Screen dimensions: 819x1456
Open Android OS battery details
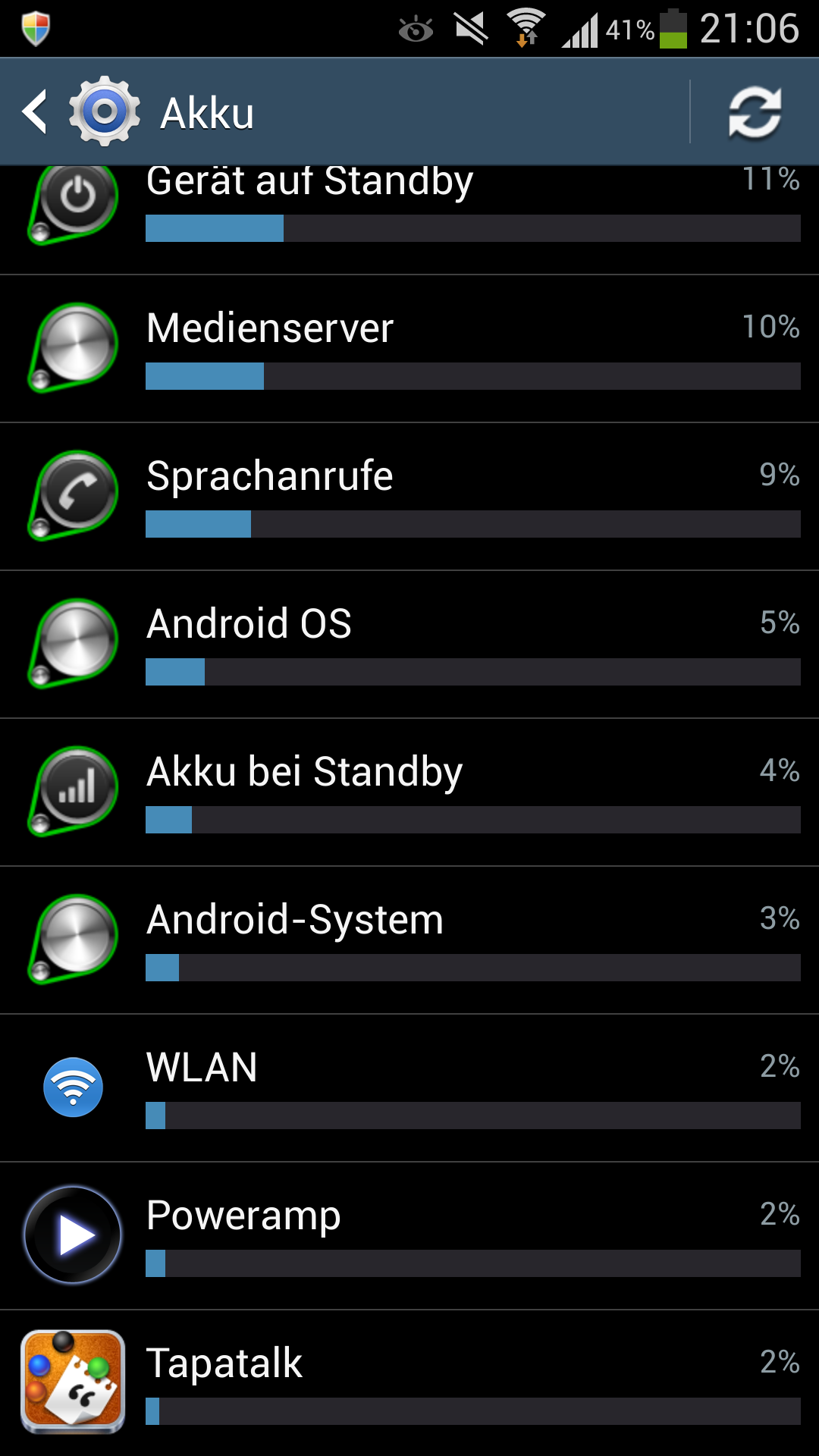409,645
